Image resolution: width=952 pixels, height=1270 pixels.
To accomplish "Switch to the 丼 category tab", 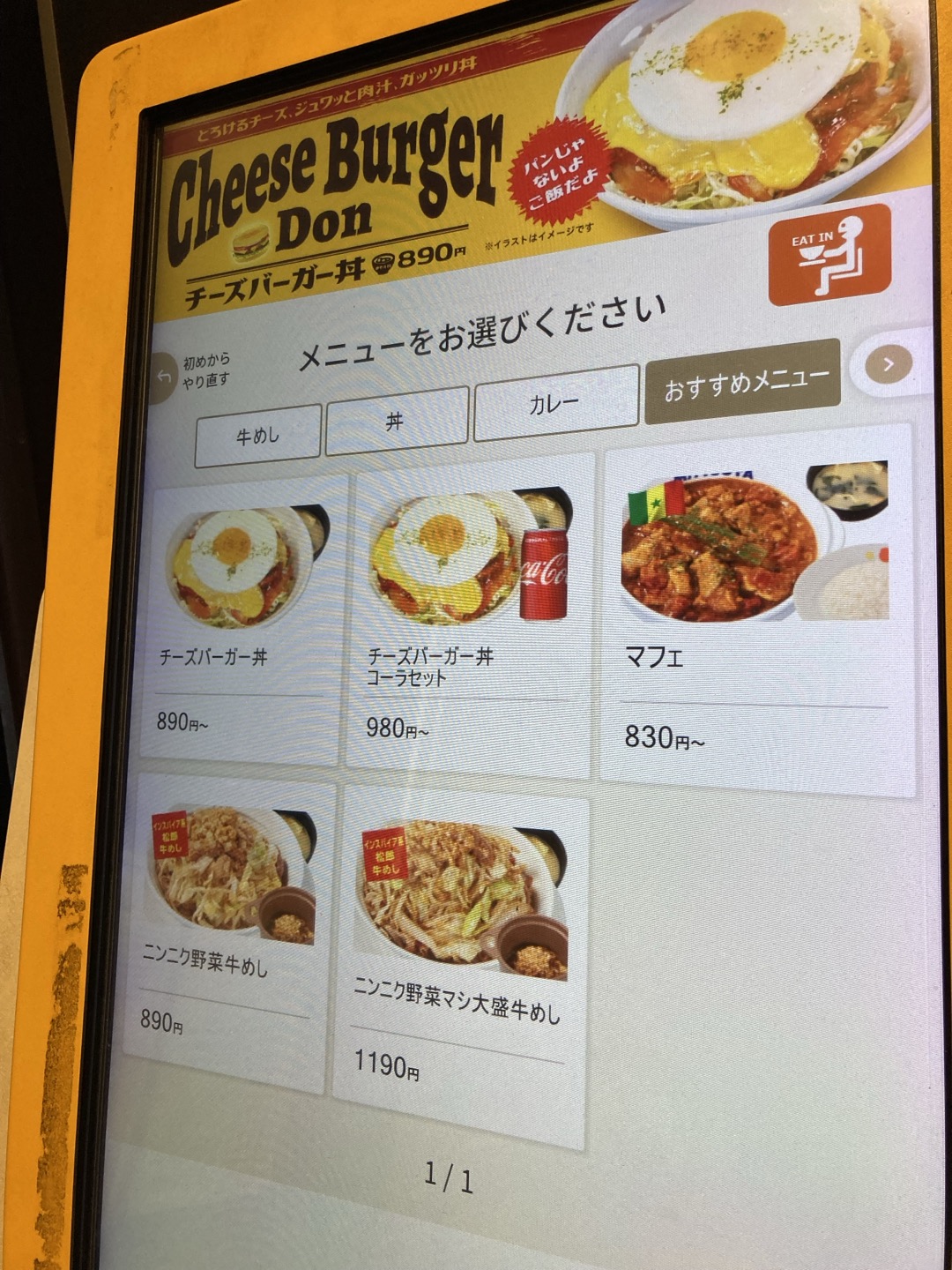I will pyautogui.click(x=396, y=422).
